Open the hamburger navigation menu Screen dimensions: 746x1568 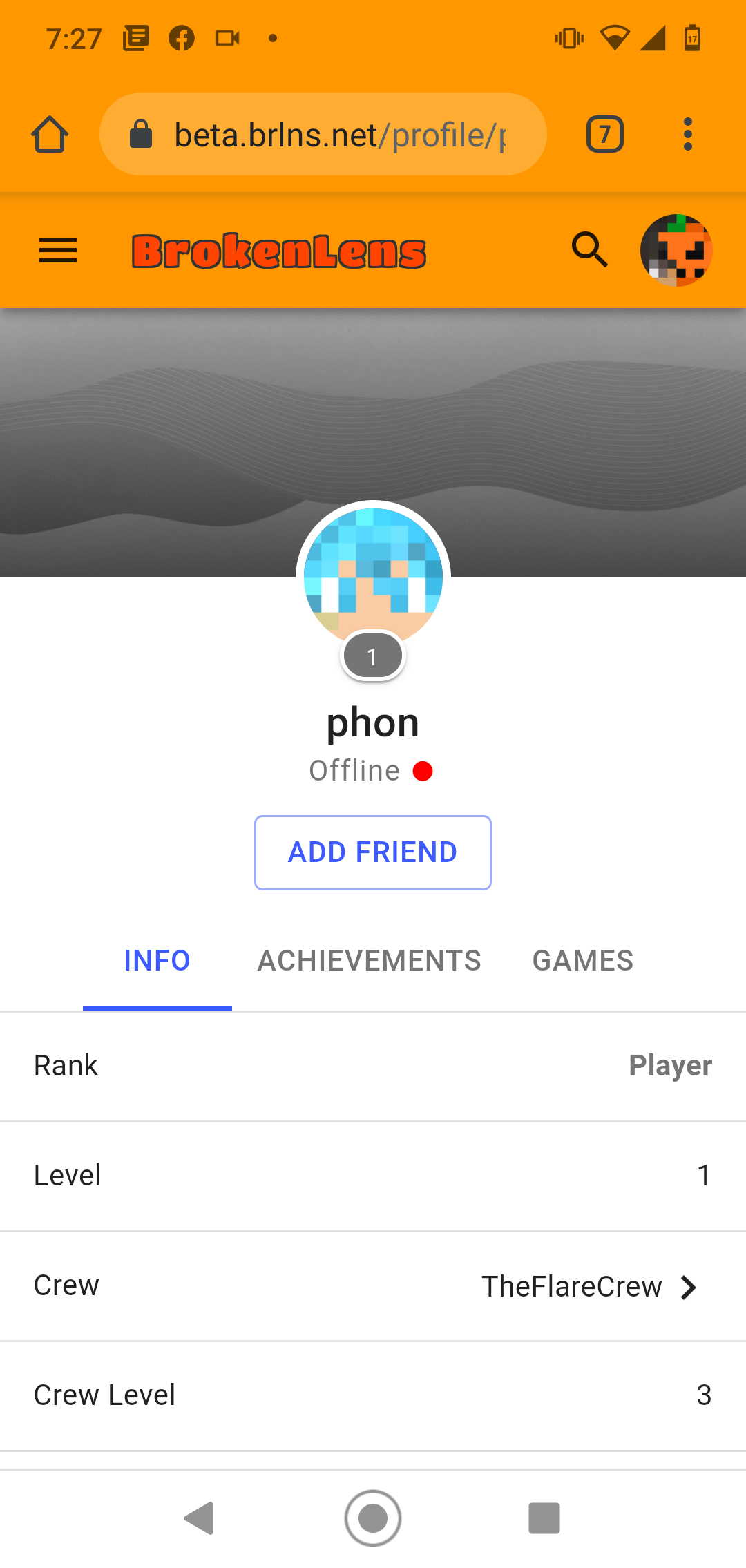pyautogui.click(x=58, y=251)
